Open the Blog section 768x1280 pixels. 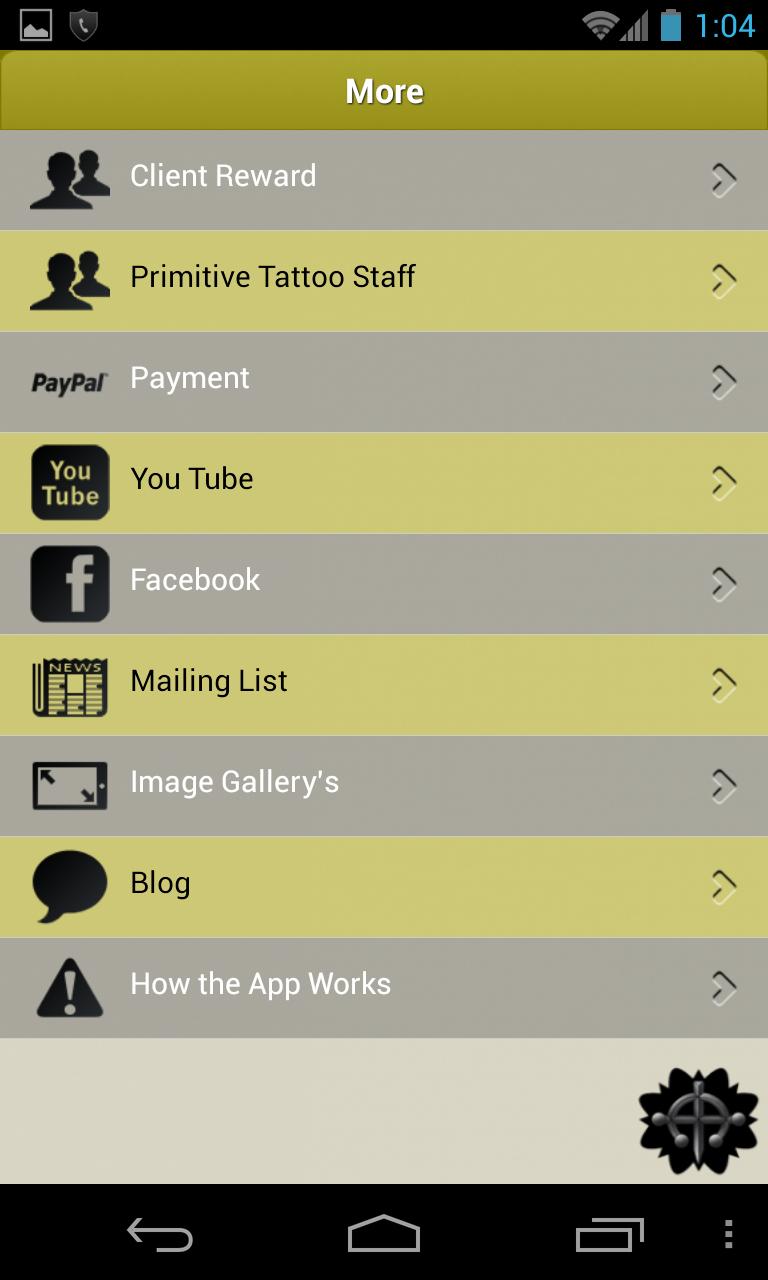[384, 886]
